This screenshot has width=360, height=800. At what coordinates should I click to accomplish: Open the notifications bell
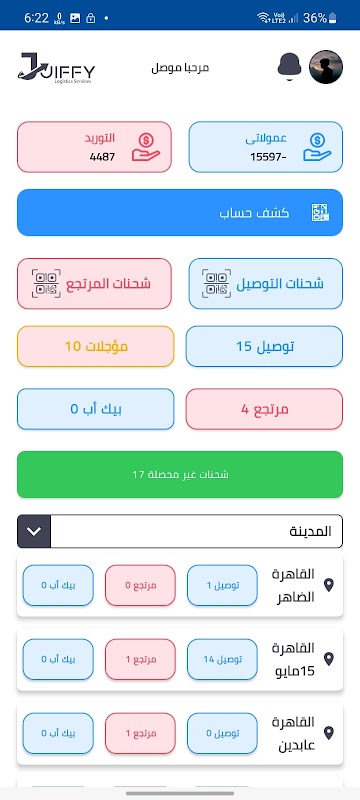(x=290, y=66)
